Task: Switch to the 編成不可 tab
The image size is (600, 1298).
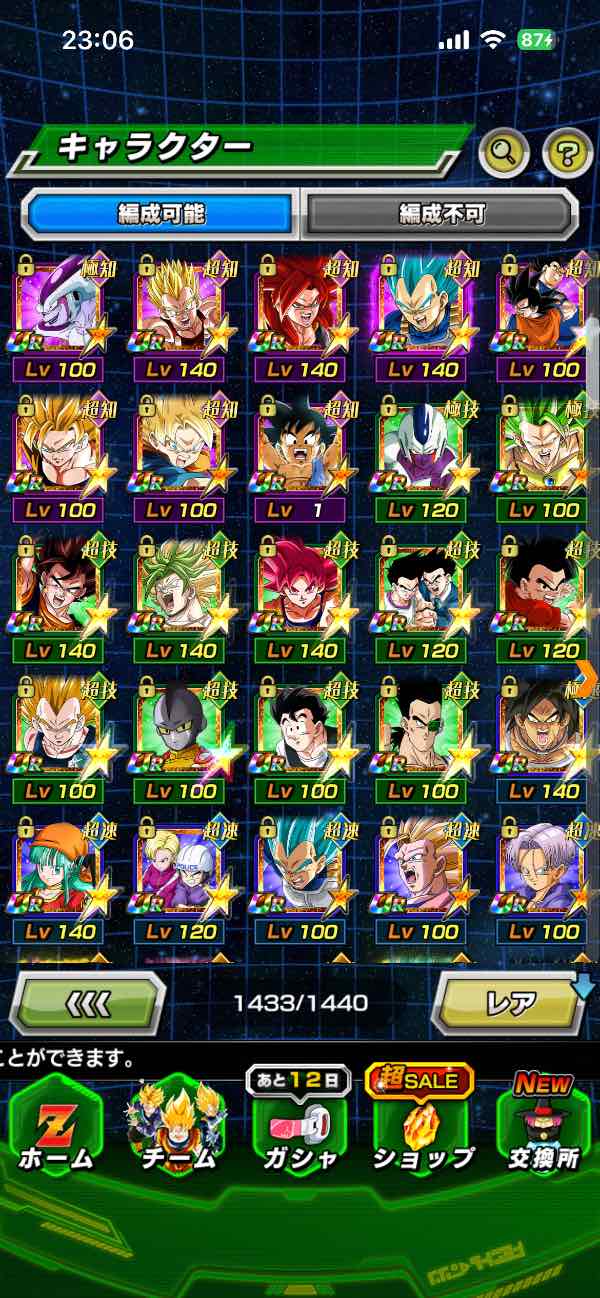Action: pos(441,212)
